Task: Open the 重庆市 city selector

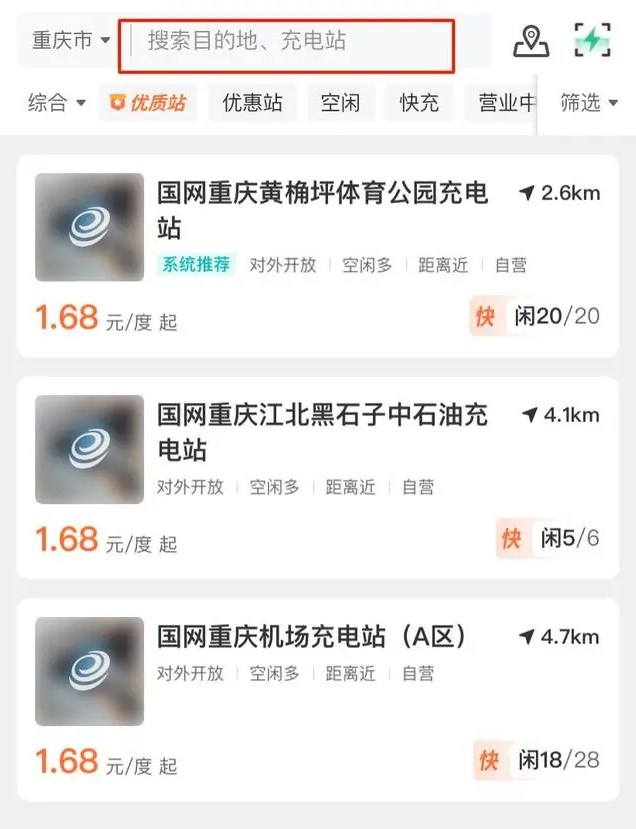Action: coord(70,41)
